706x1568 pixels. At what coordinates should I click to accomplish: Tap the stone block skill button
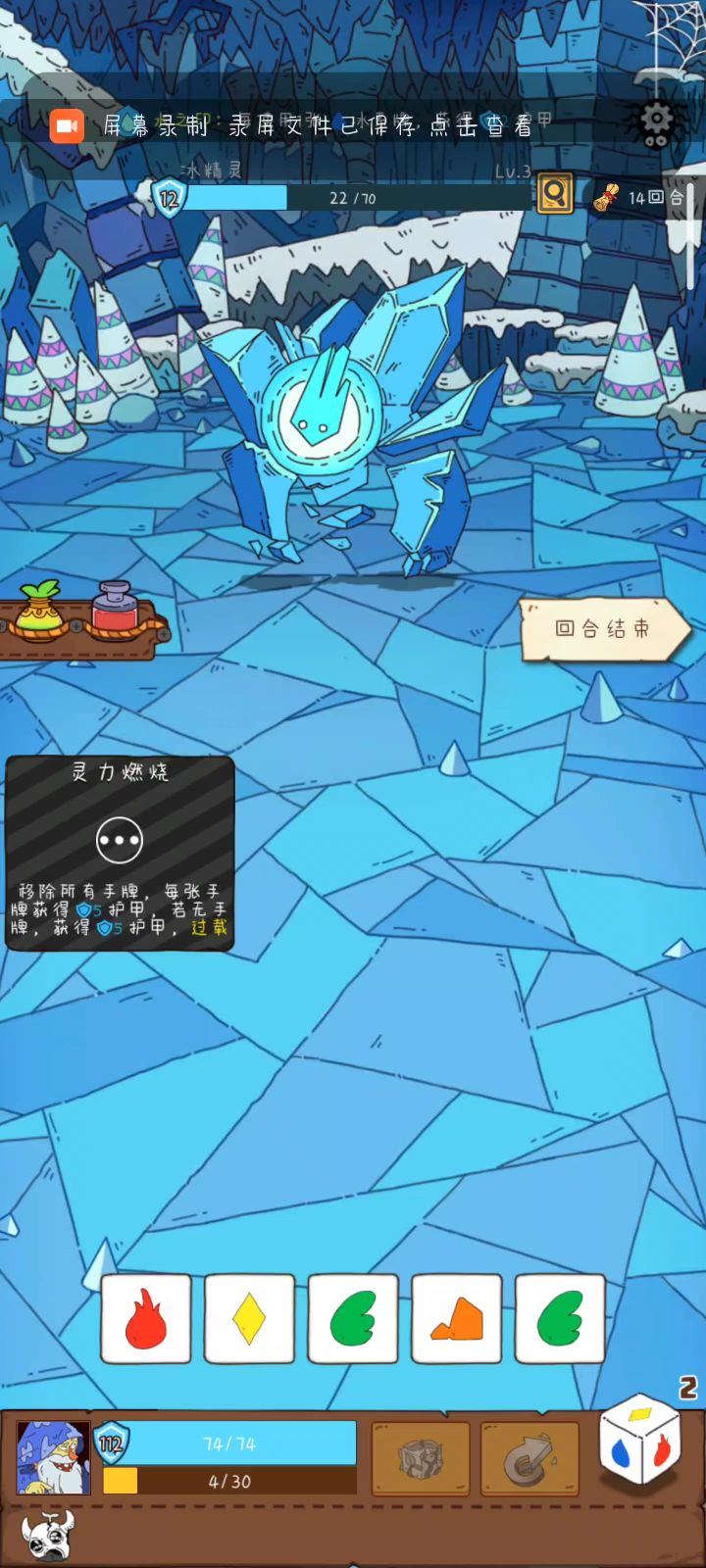point(421,1459)
